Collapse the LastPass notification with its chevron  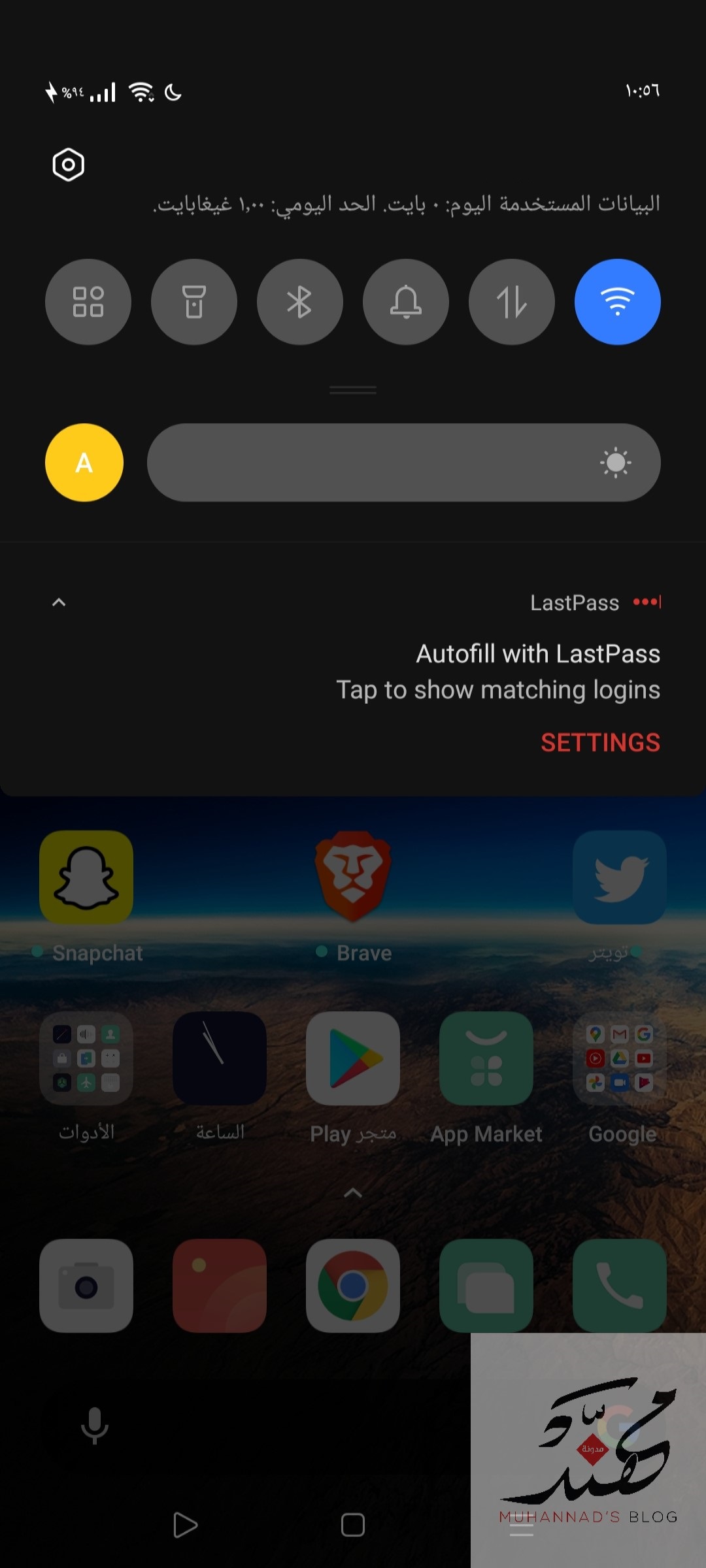point(59,602)
